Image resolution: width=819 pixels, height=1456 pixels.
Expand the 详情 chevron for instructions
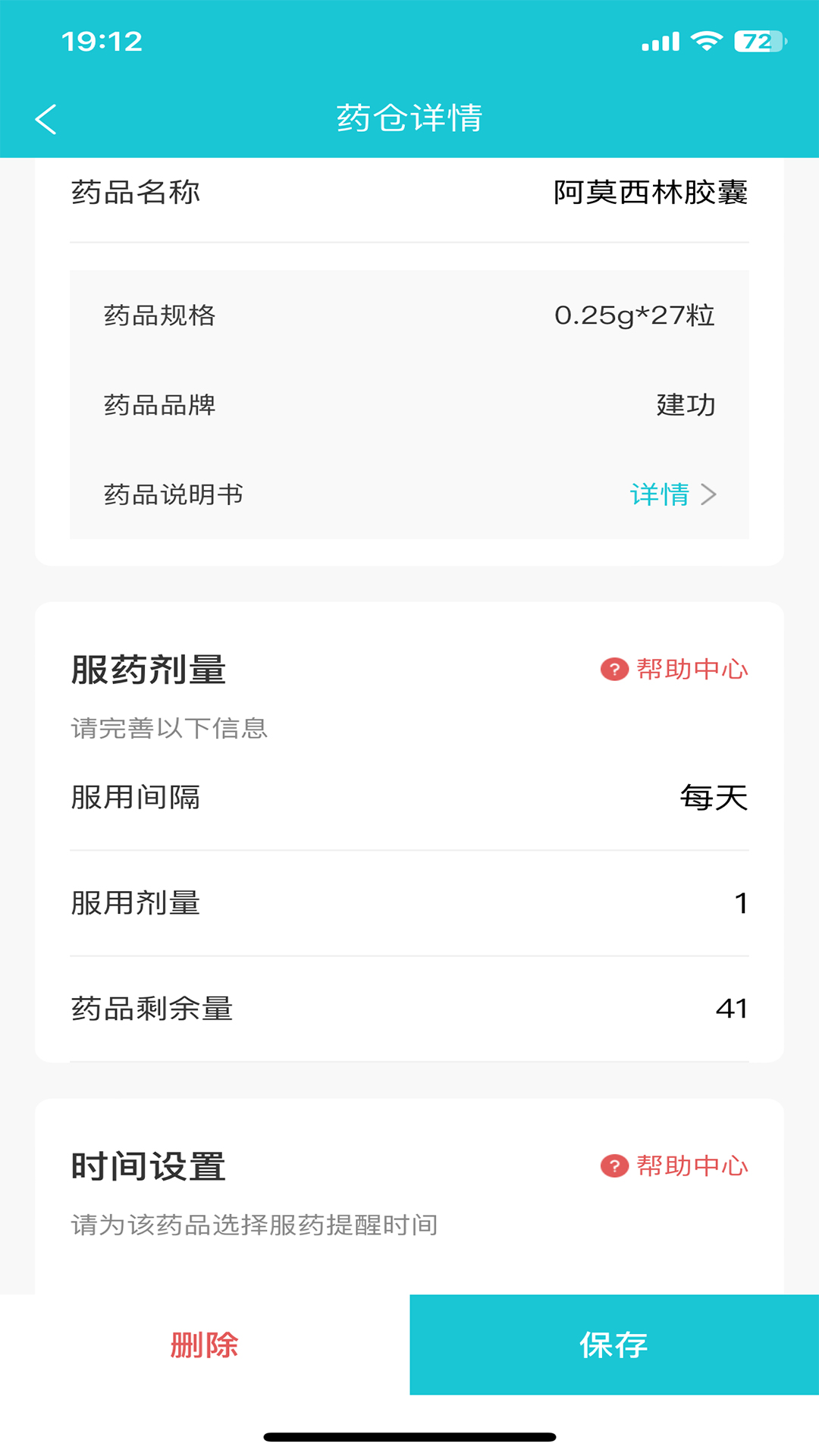point(710,495)
